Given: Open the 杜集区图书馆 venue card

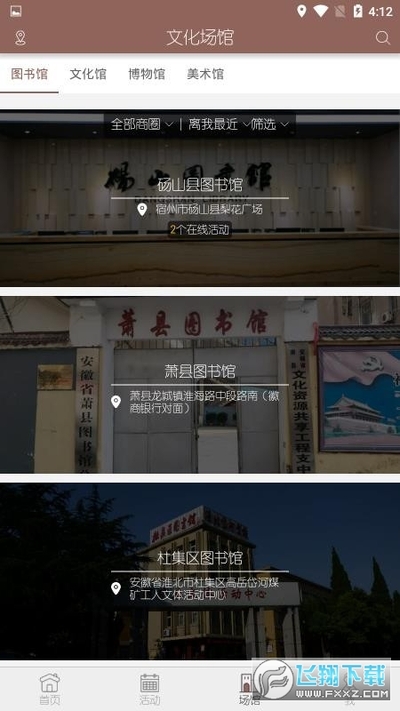Looking at the screenshot, I should 200,571.
